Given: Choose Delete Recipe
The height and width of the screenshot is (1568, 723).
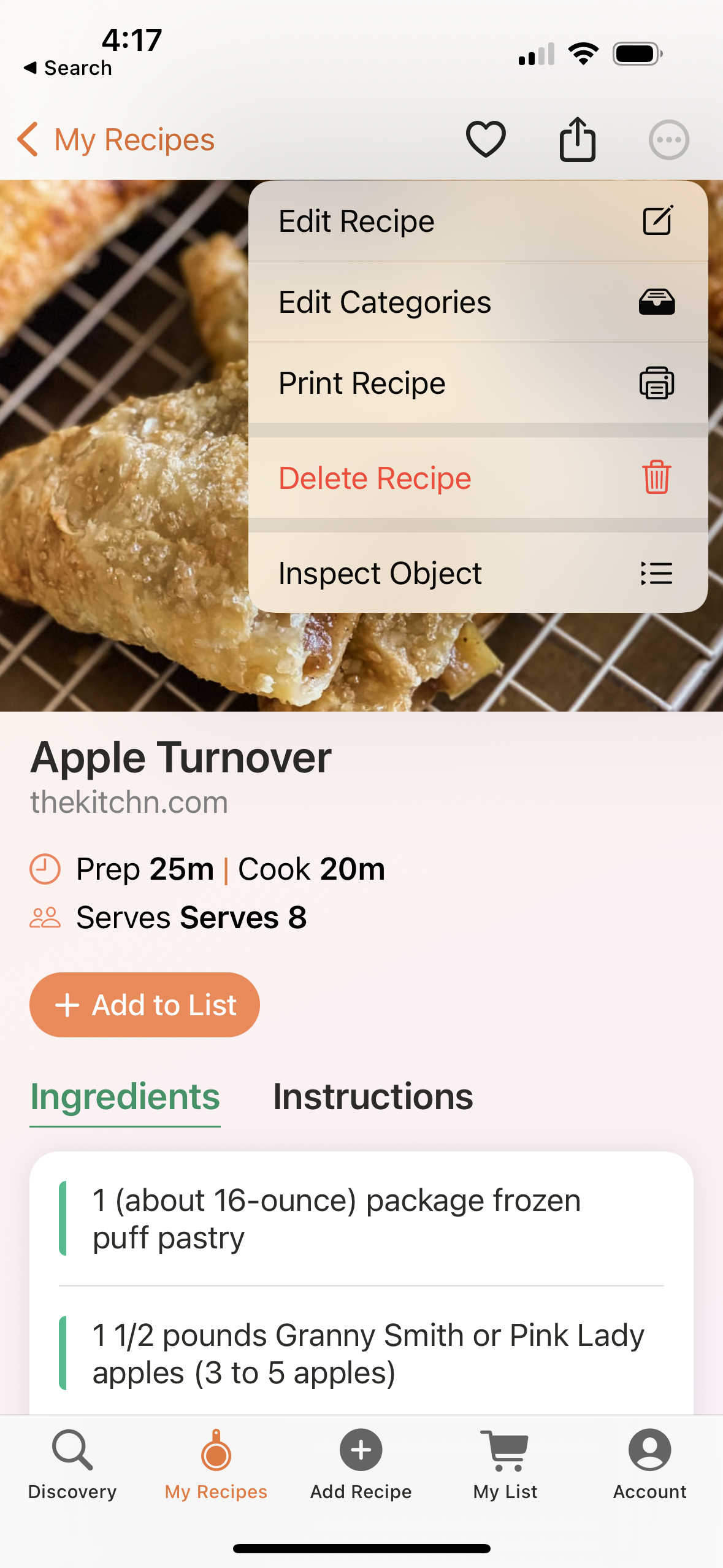Looking at the screenshot, I should [478, 478].
